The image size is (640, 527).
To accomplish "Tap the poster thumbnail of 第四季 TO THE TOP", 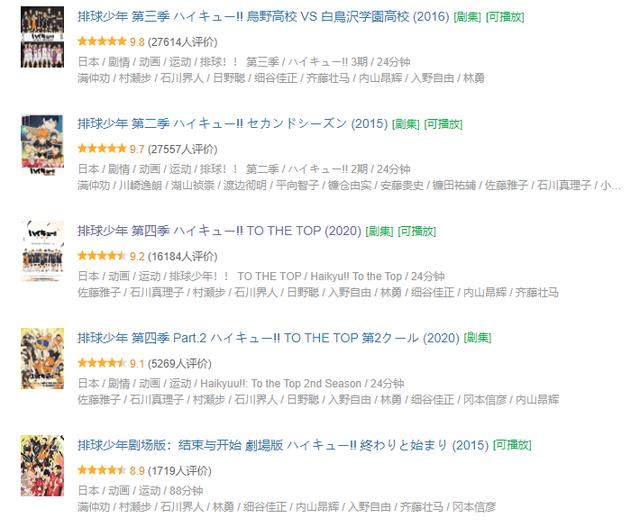I will 36,253.
